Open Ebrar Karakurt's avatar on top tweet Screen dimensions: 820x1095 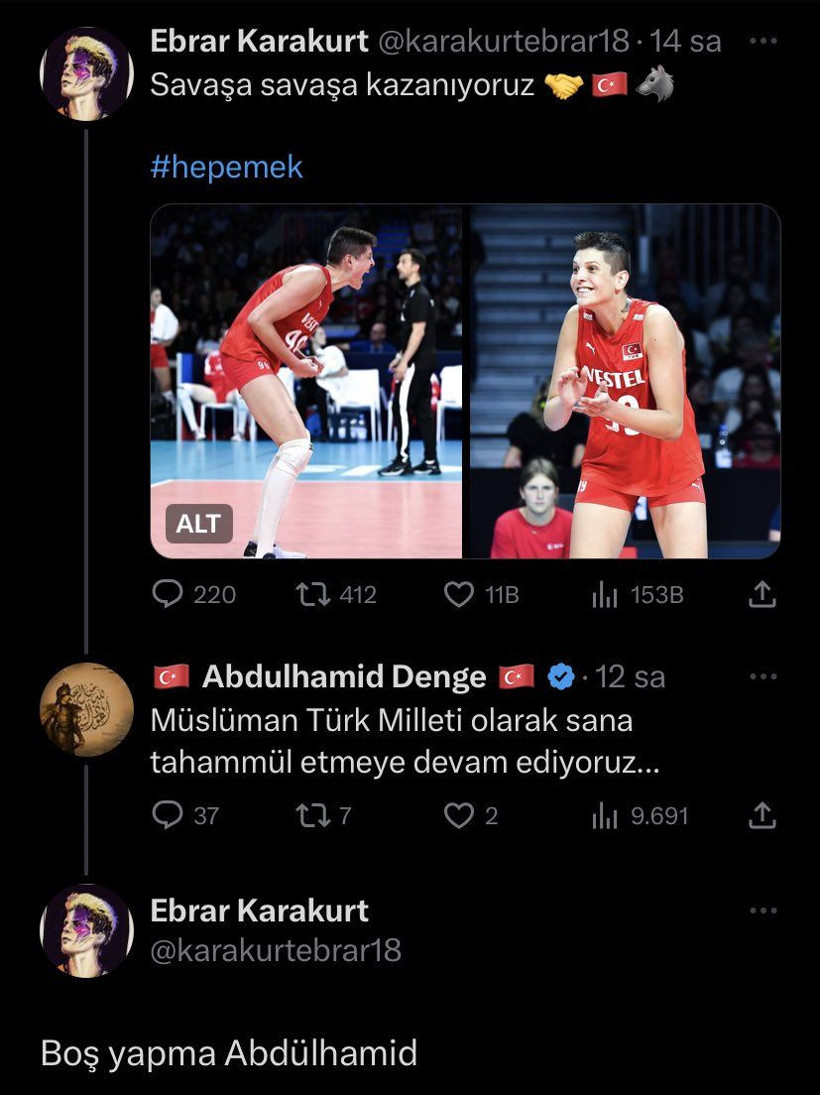pyautogui.click(x=86, y=74)
